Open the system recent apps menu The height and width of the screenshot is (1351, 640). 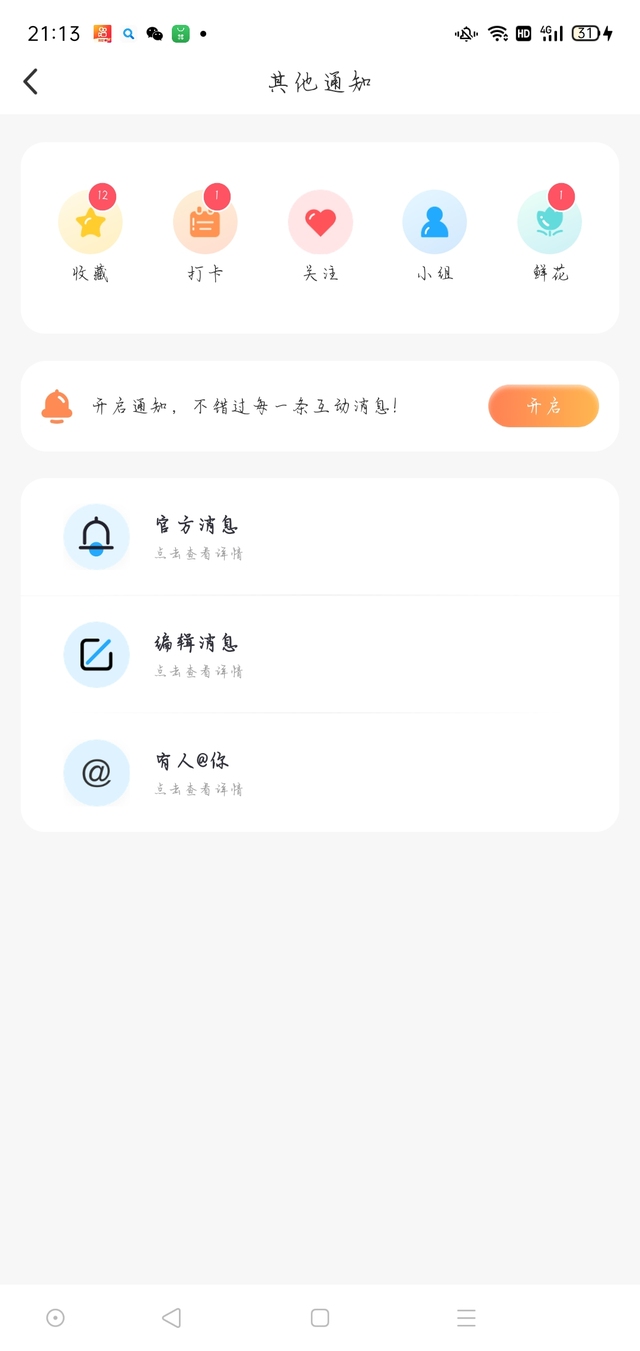[x=466, y=1318]
